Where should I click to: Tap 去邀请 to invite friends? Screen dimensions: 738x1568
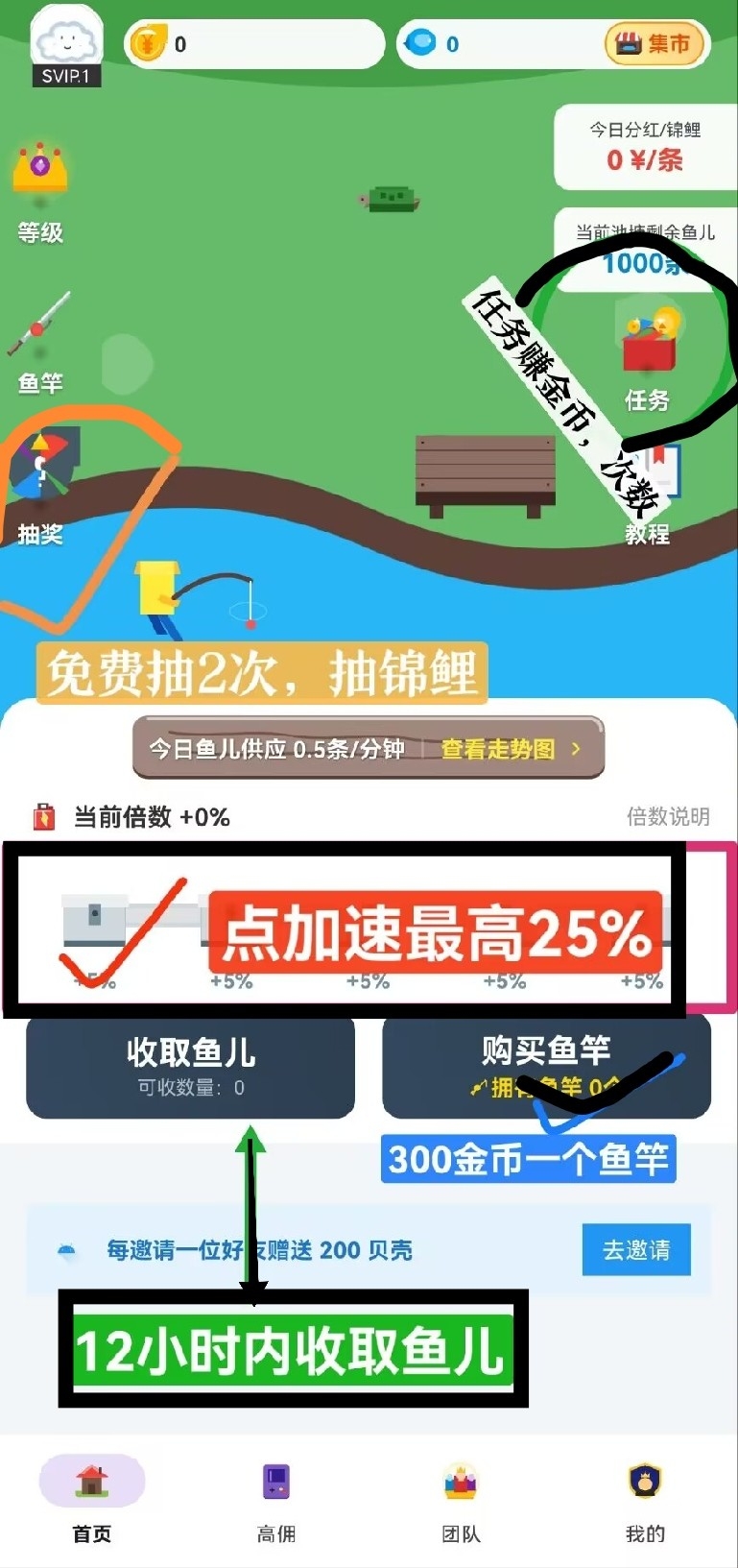(x=636, y=1249)
